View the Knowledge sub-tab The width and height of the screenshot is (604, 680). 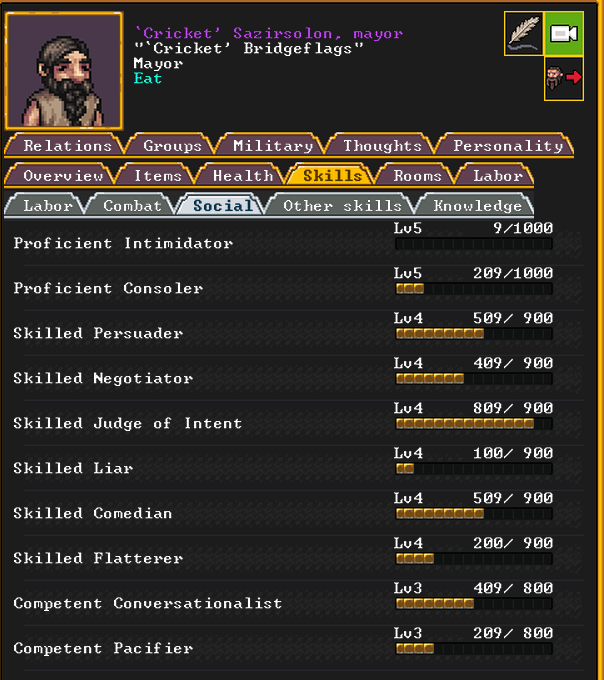(x=476, y=206)
